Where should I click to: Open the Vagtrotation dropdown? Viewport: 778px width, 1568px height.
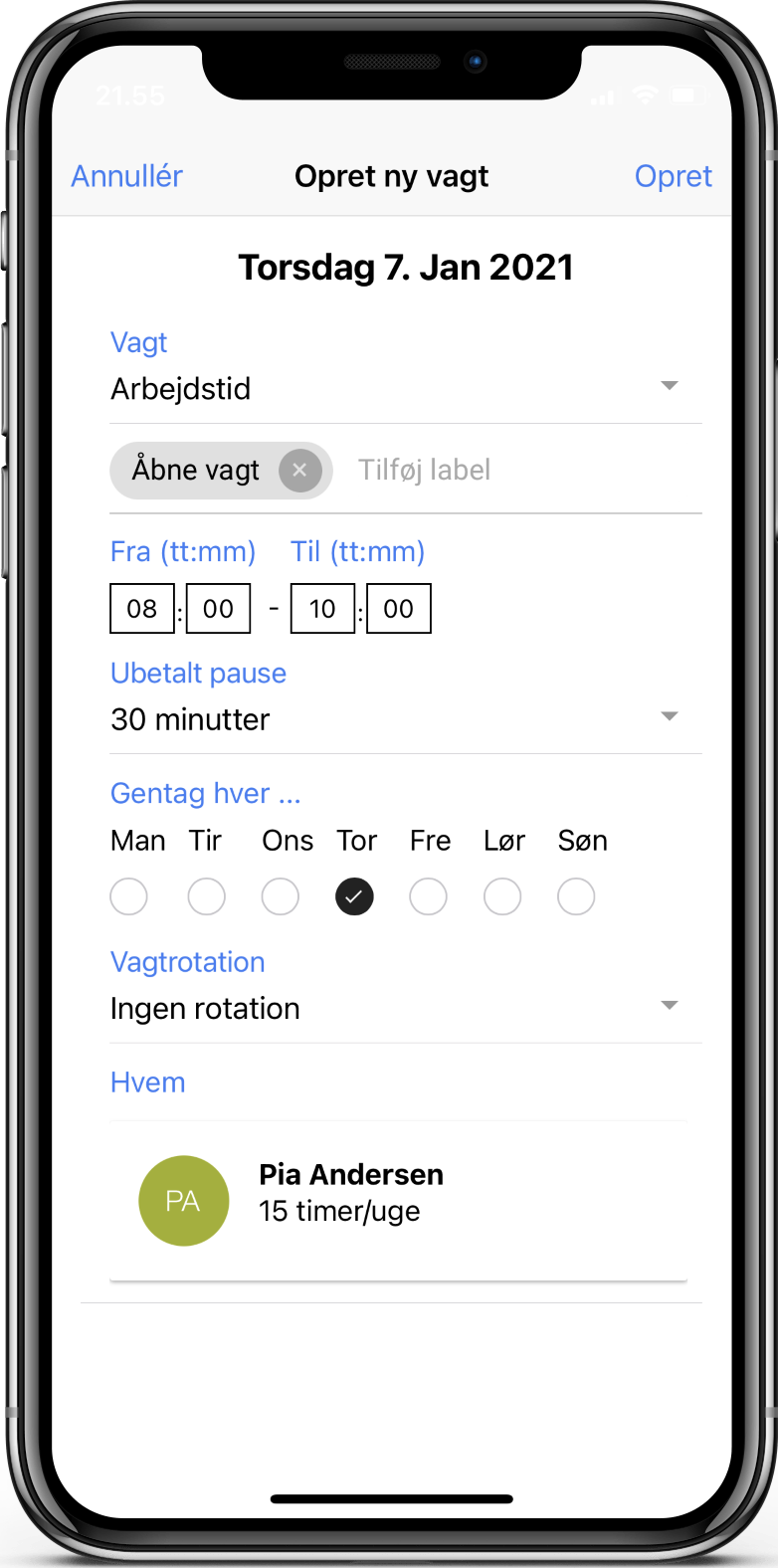pos(405,1008)
